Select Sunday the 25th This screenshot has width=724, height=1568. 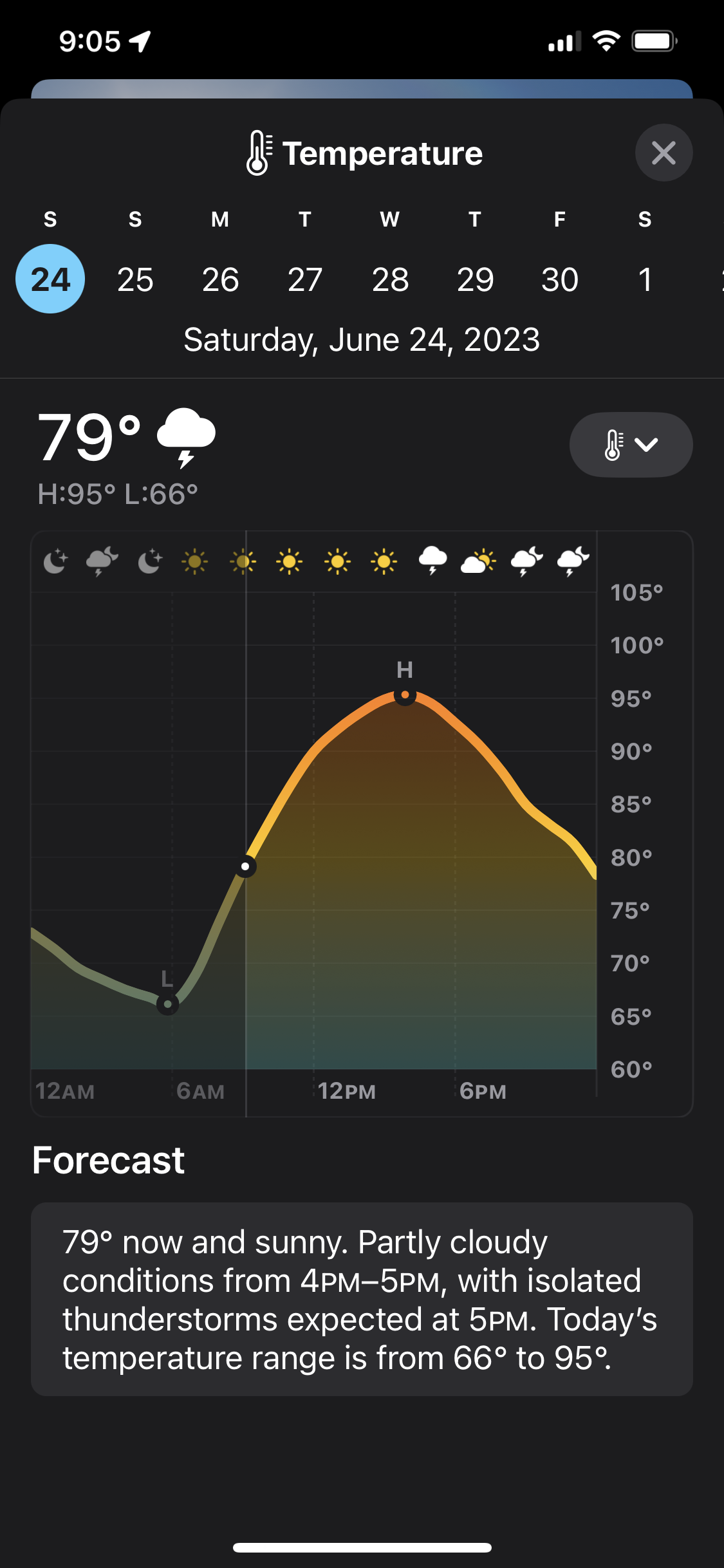(x=135, y=279)
